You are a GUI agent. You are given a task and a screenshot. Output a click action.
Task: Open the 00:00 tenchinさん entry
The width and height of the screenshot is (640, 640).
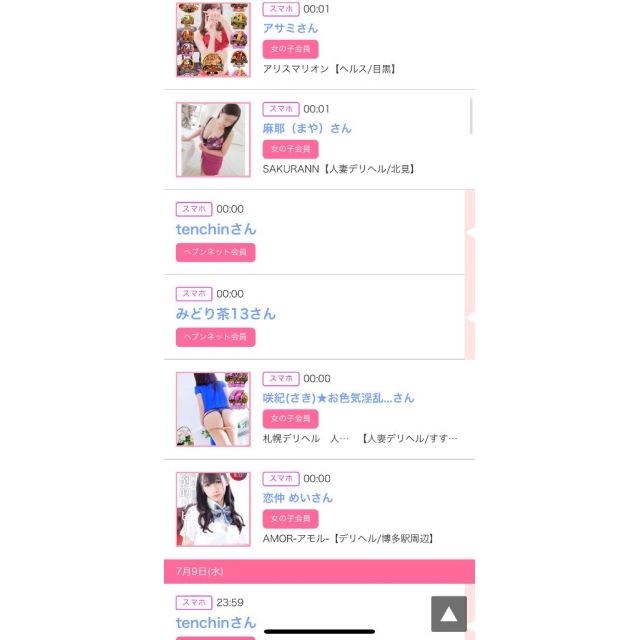pyautogui.click(x=216, y=229)
